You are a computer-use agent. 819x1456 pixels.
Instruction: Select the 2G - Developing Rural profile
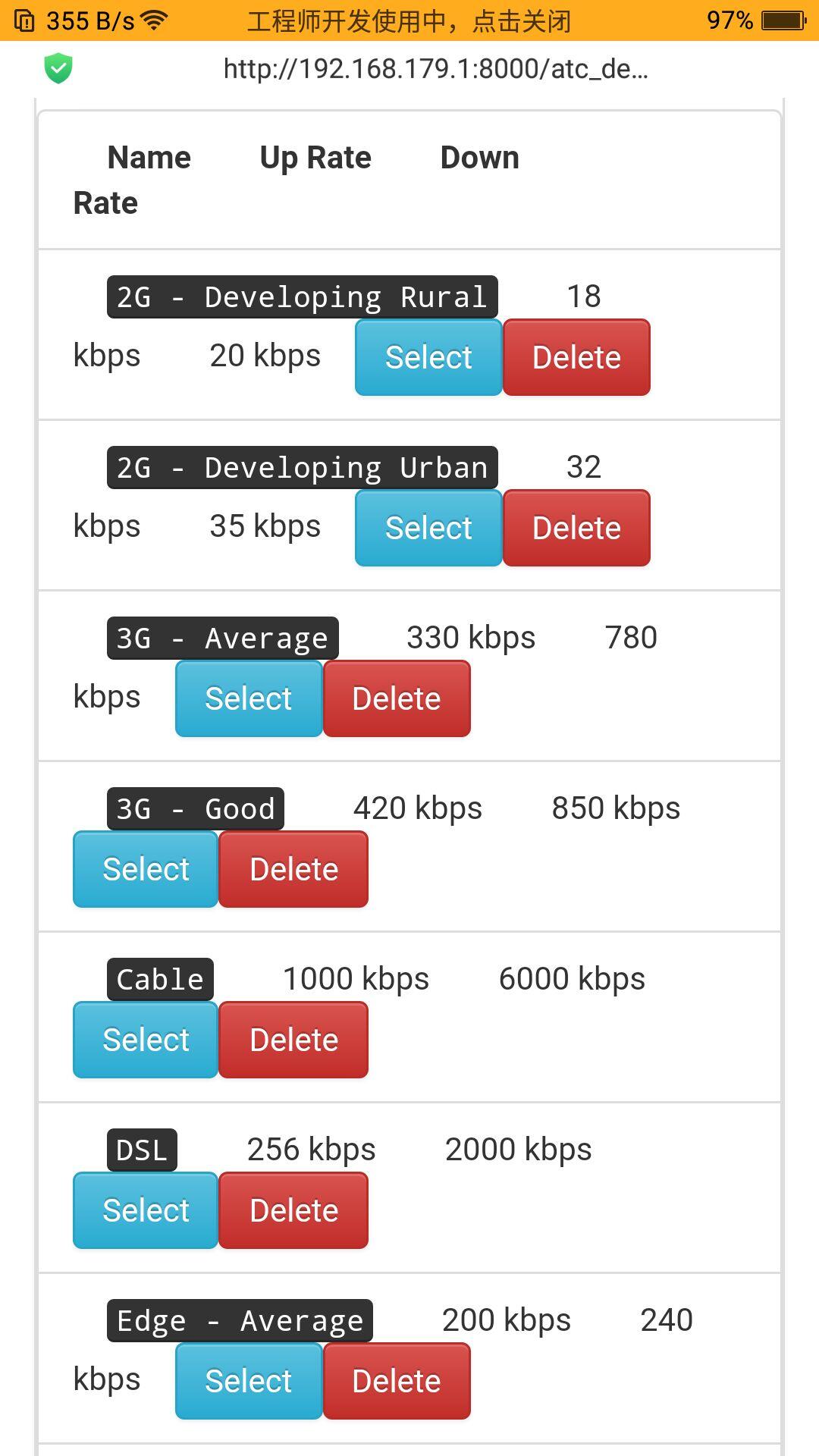click(428, 357)
